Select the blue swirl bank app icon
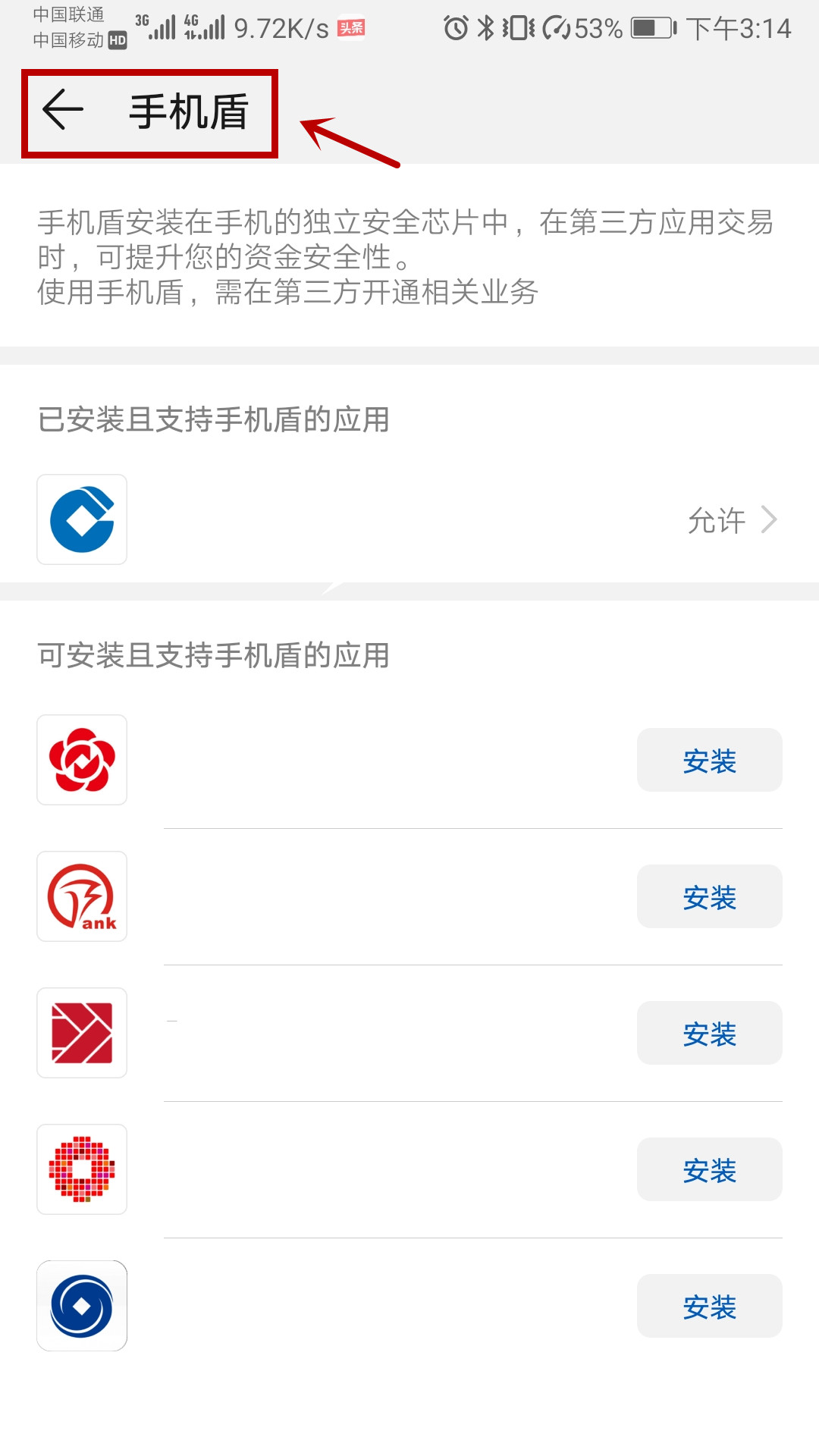 pyautogui.click(x=82, y=1306)
